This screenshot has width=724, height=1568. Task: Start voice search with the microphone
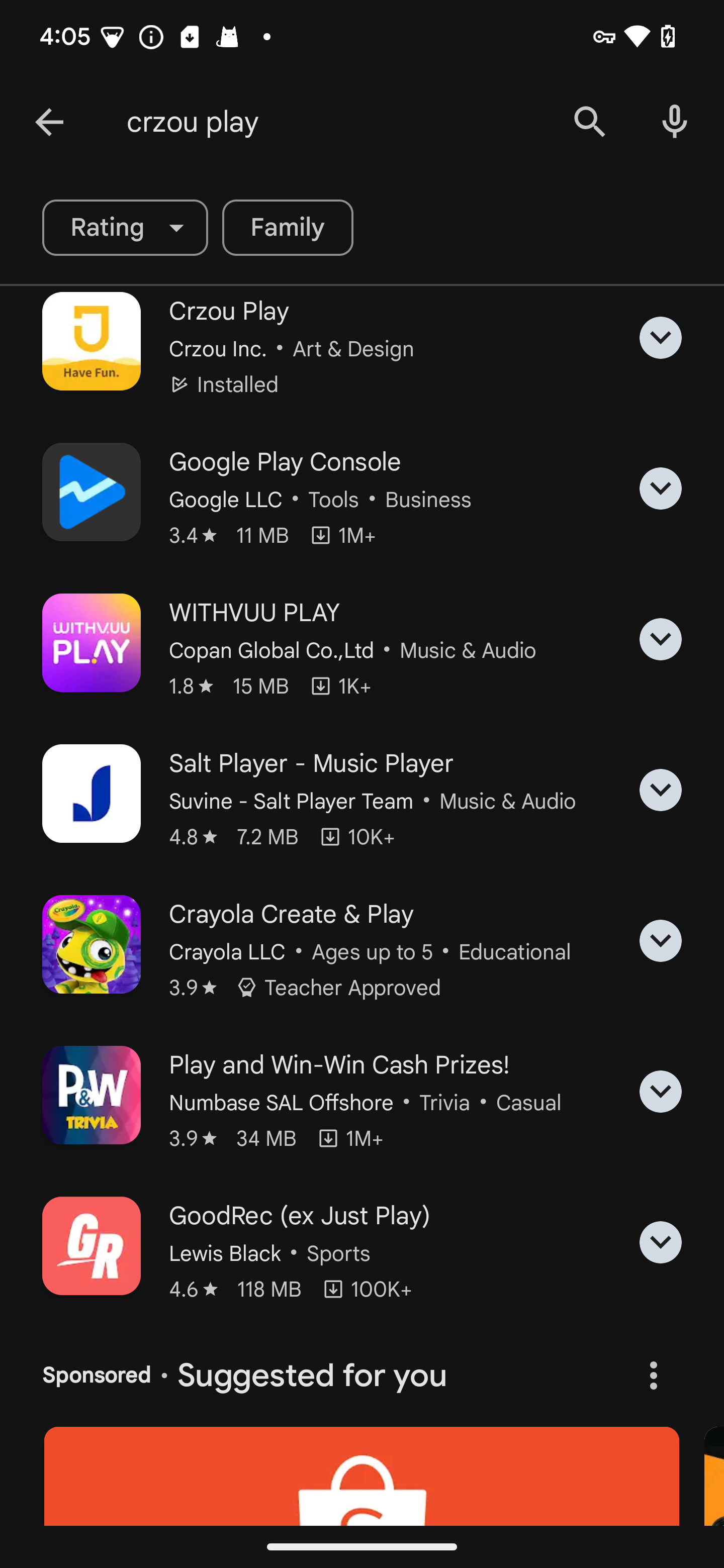[x=674, y=122]
